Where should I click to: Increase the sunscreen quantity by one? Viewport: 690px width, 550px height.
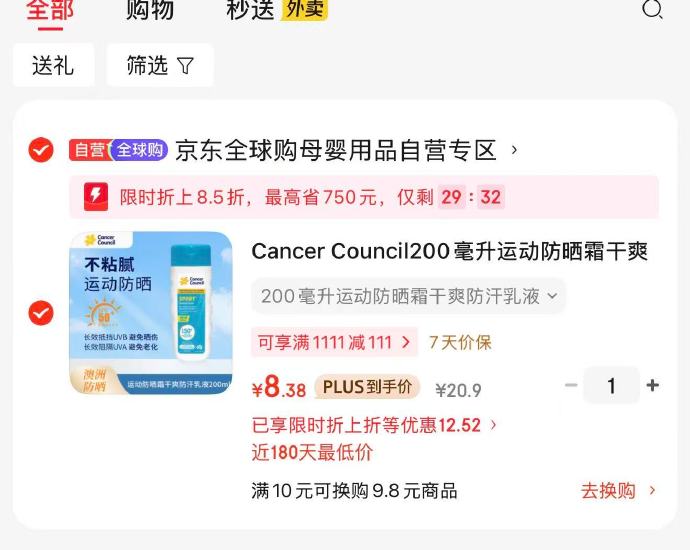click(x=653, y=385)
